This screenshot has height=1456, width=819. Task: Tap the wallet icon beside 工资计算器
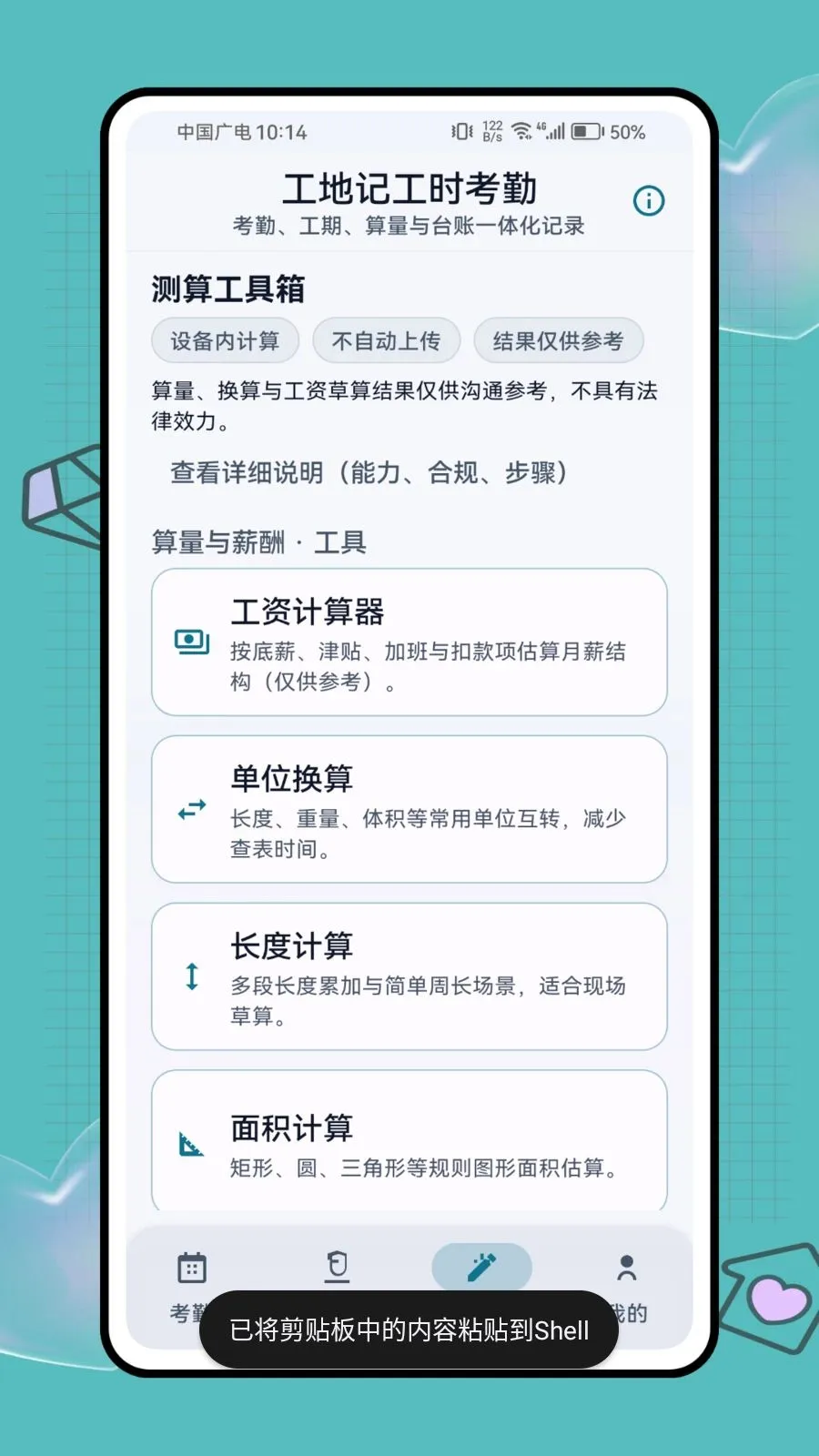190,642
